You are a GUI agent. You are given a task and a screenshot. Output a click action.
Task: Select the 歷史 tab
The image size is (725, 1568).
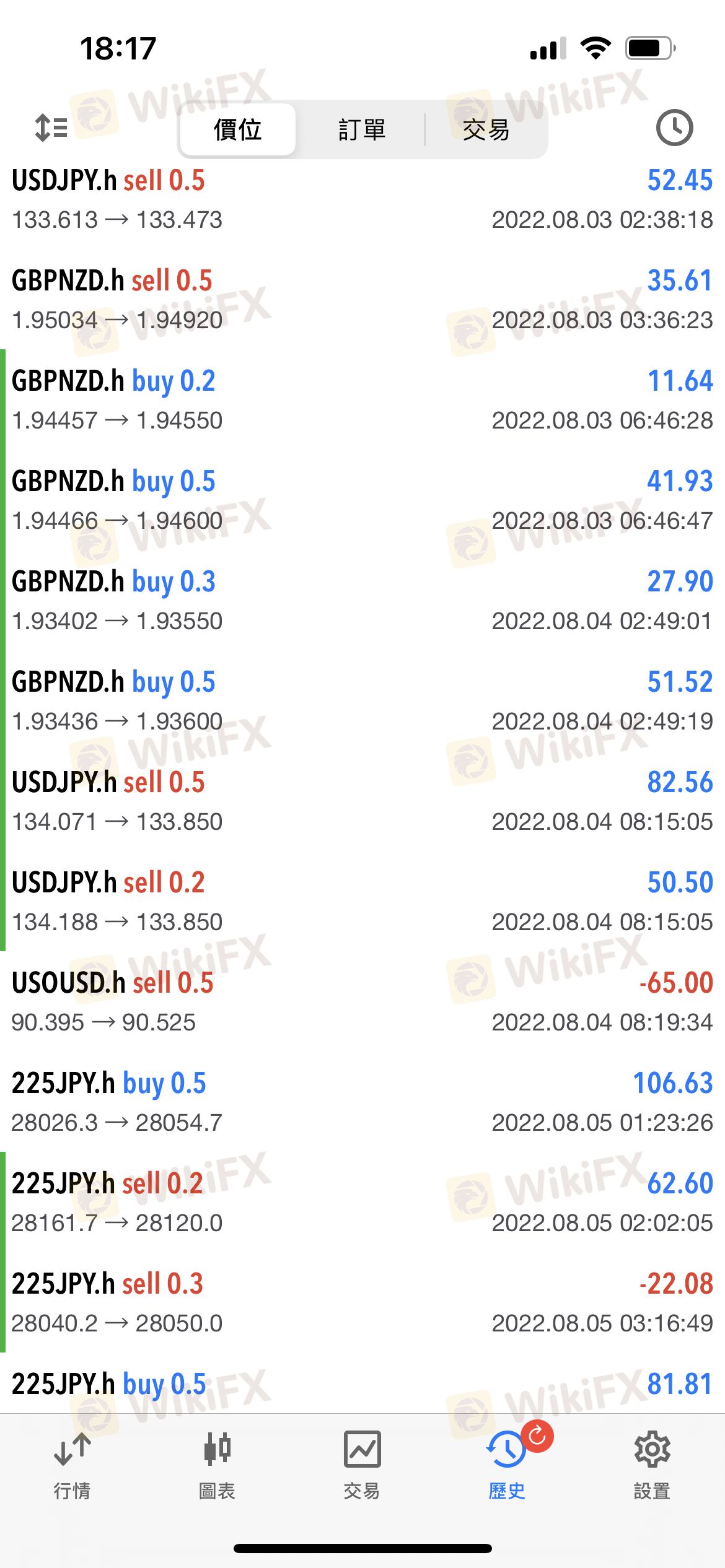[507, 1465]
